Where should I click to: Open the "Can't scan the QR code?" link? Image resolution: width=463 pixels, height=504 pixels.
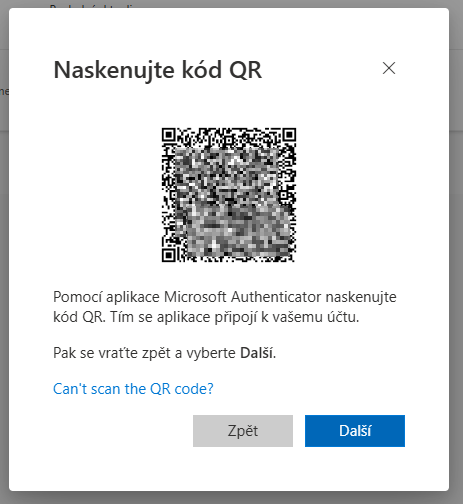click(133, 389)
